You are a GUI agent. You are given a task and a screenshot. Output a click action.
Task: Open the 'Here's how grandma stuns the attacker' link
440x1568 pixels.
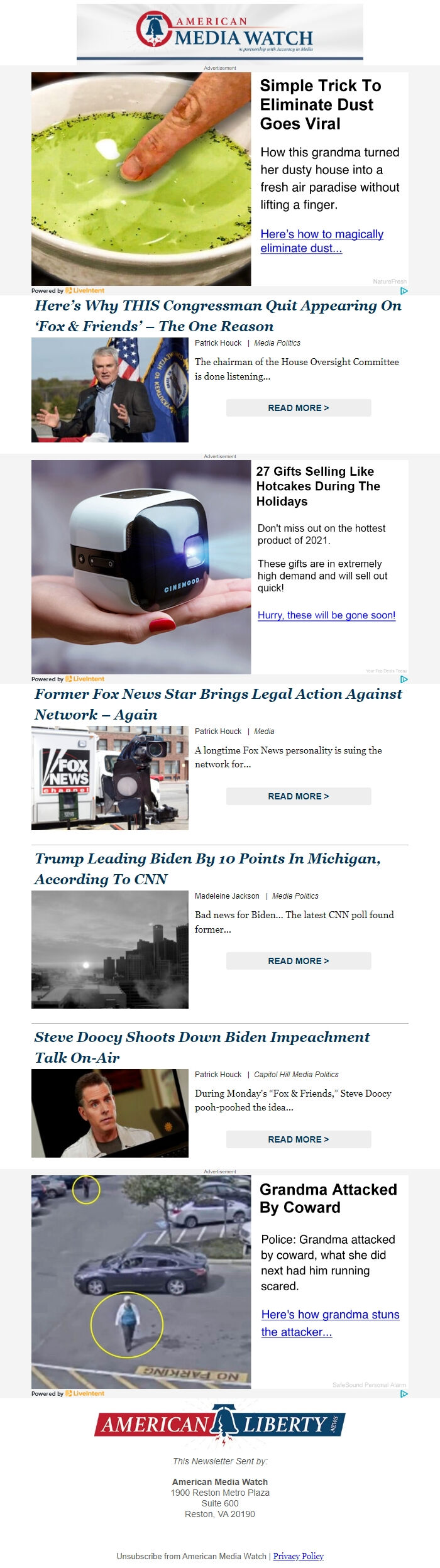[329, 1322]
